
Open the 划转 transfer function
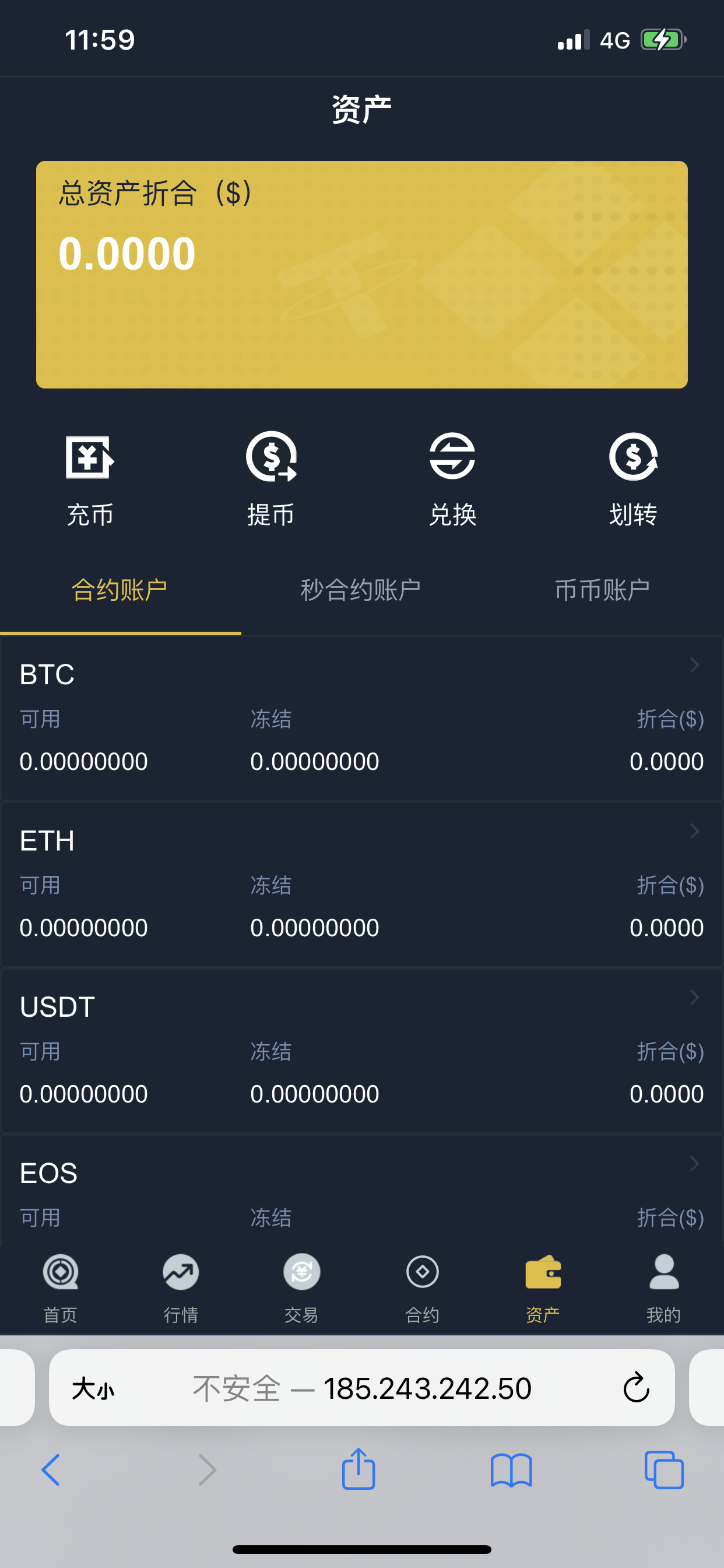click(633, 478)
